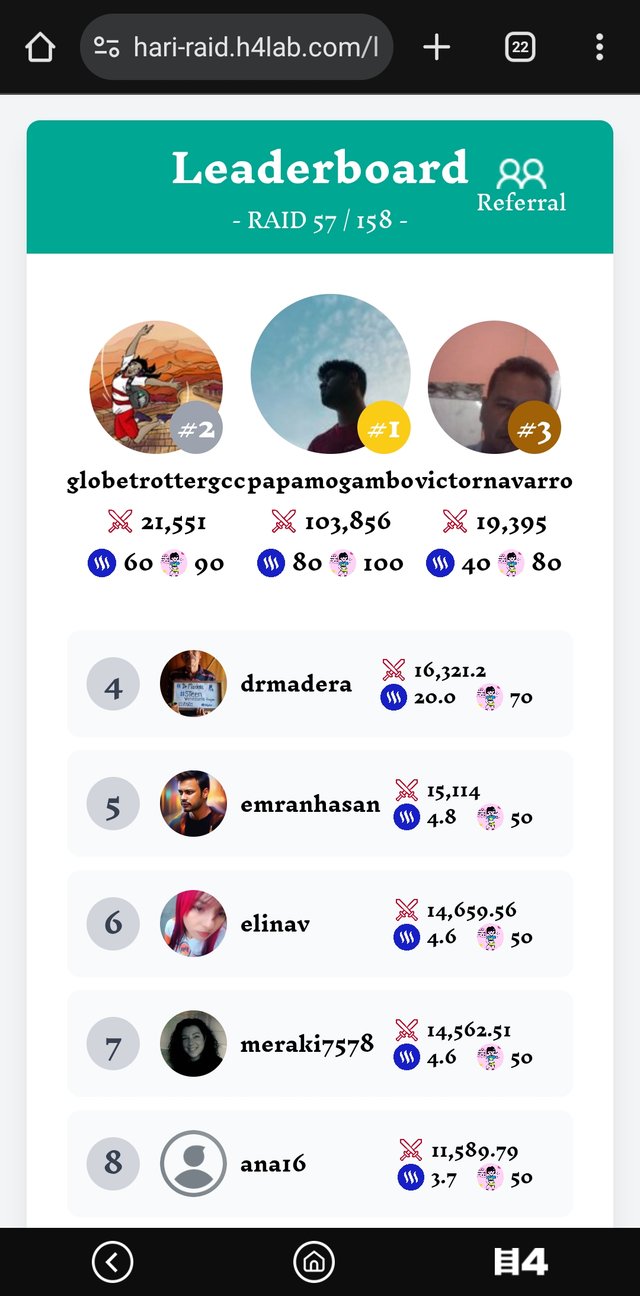This screenshot has width=640, height=1296.
Task: Open emranhasan's leaderboard row
Action: tap(320, 804)
